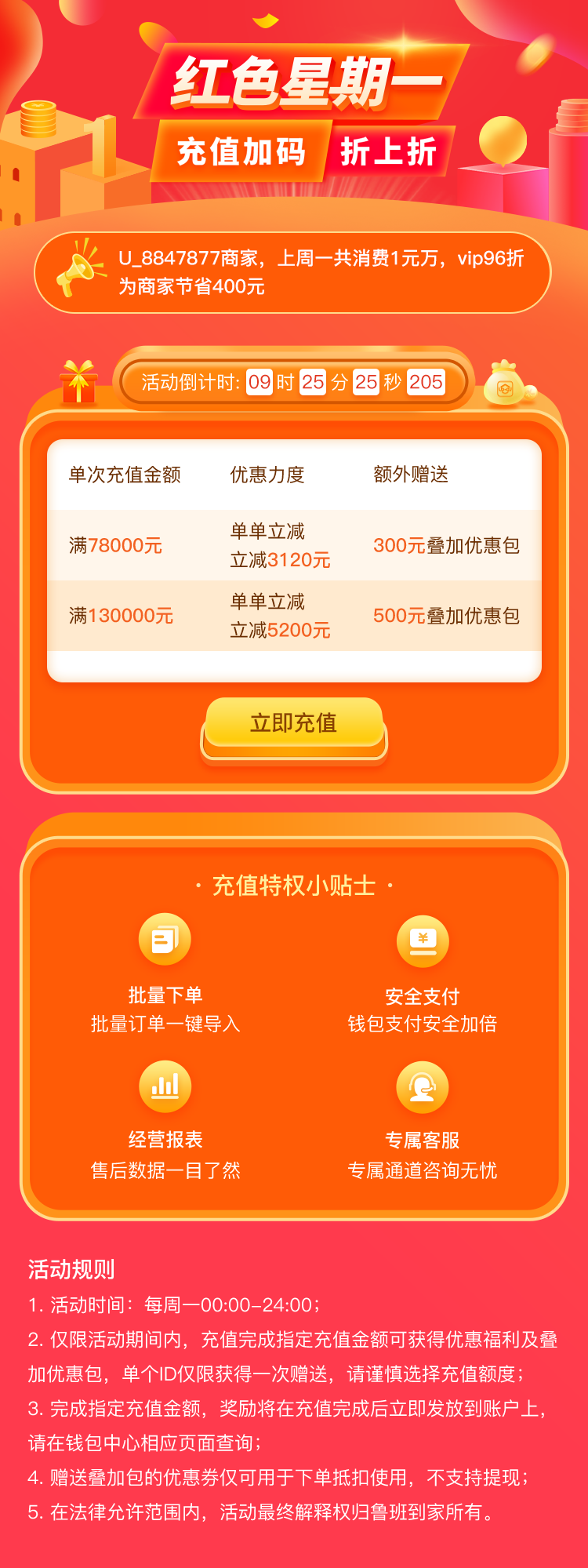Tap the 立即充值 button
This screenshot has height=1568, width=588.
(x=294, y=723)
